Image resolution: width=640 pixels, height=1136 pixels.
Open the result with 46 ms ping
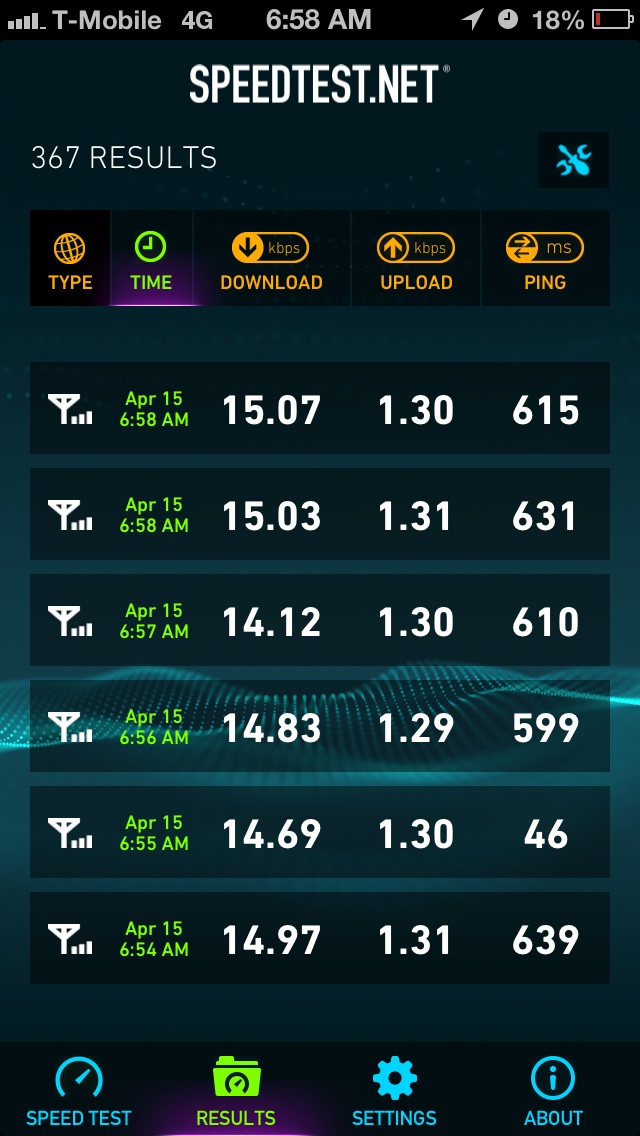tap(320, 832)
